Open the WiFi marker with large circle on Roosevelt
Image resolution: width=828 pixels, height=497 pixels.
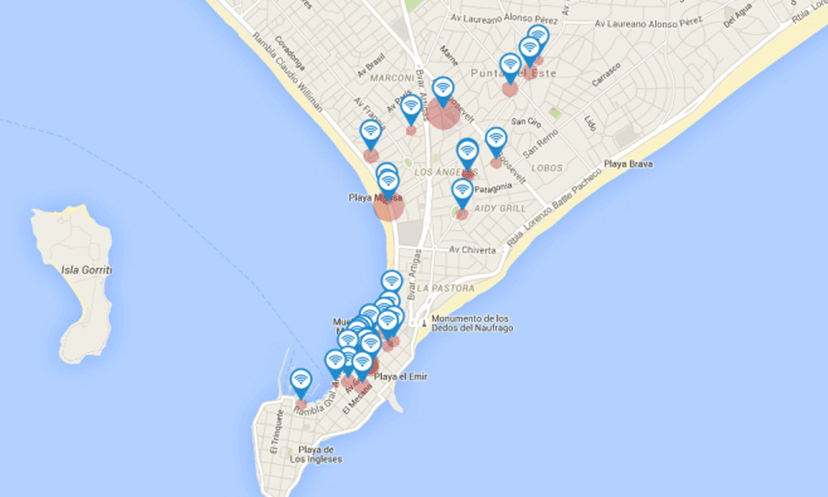(x=443, y=90)
